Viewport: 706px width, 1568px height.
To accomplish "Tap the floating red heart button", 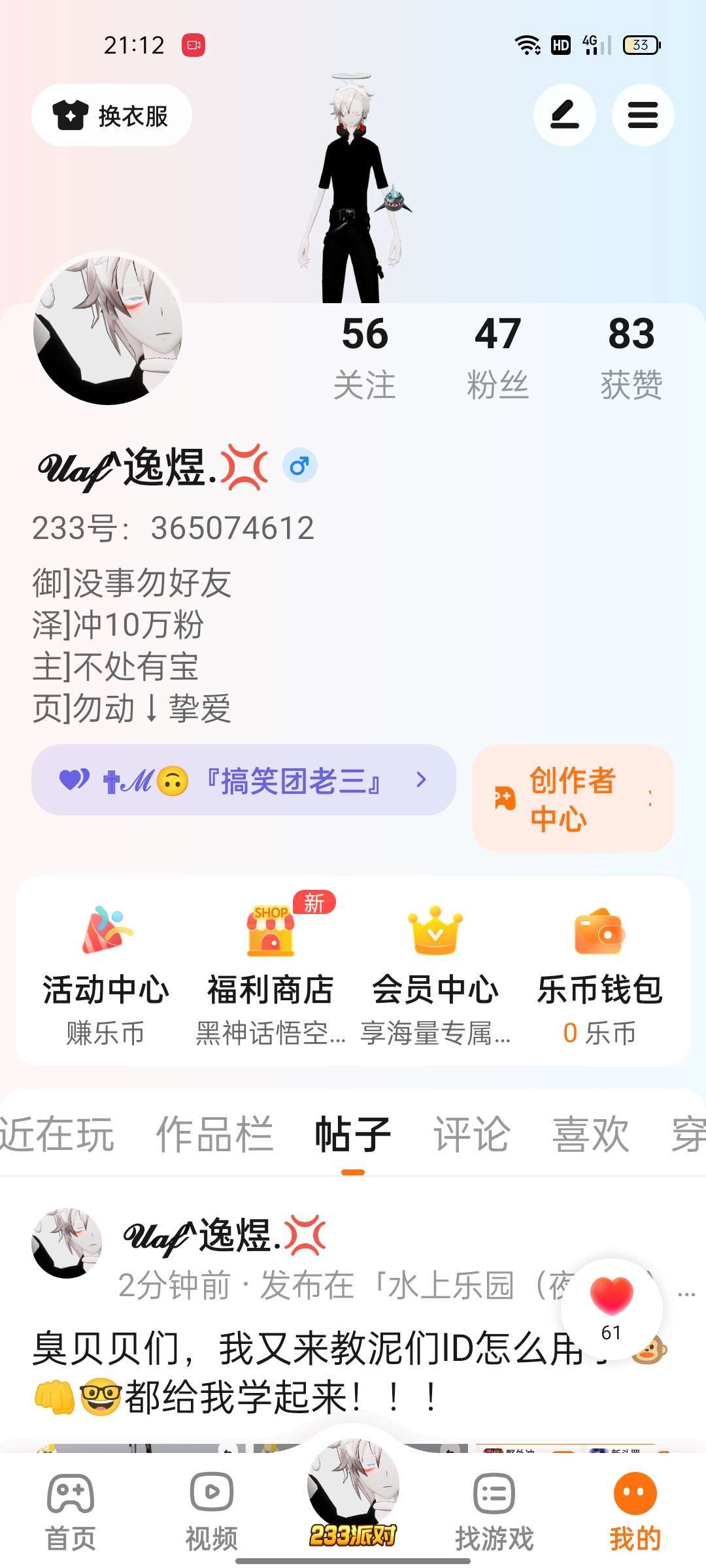I will click(611, 1307).
